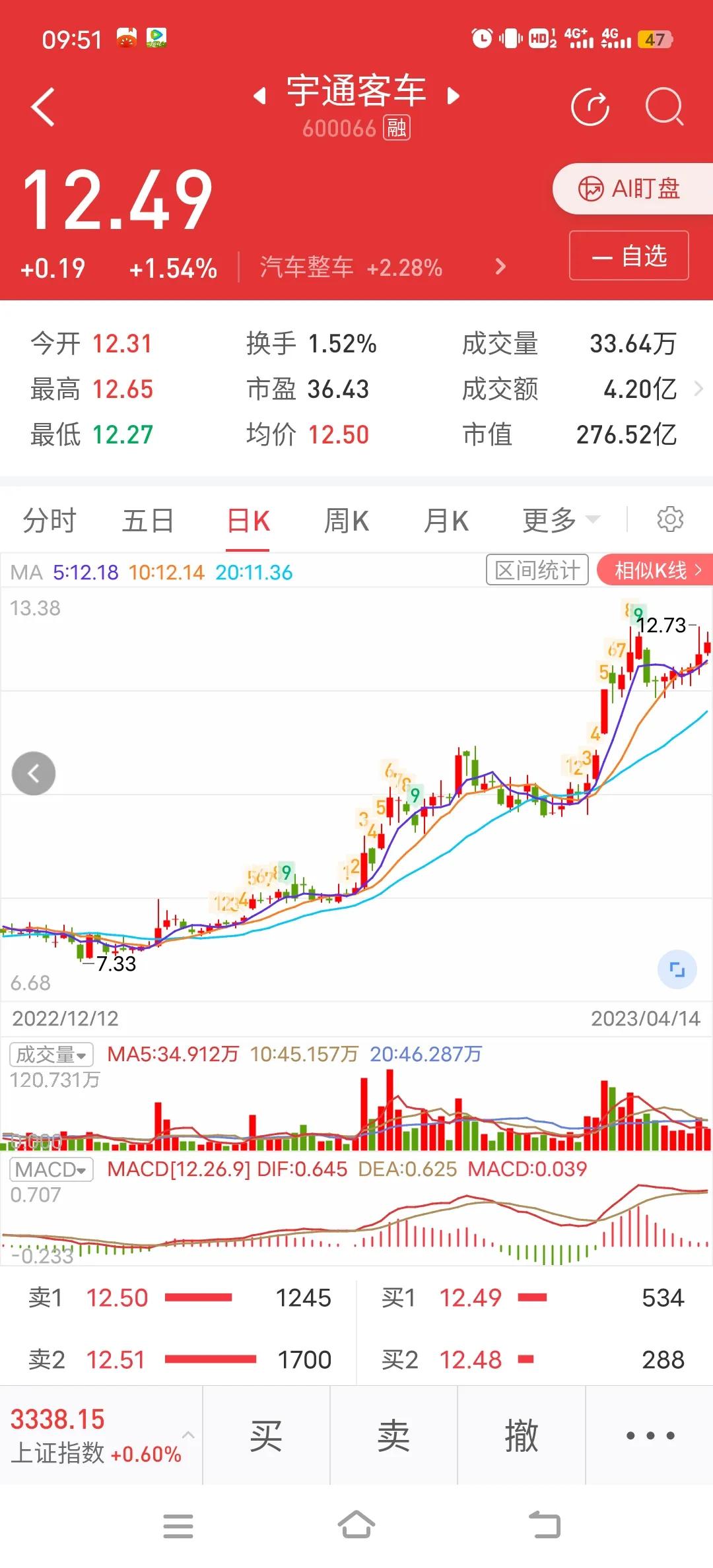This screenshot has height=1568, width=713.
Task: Tap the back arrow to leave stock page
Action: (x=44, y=107)
